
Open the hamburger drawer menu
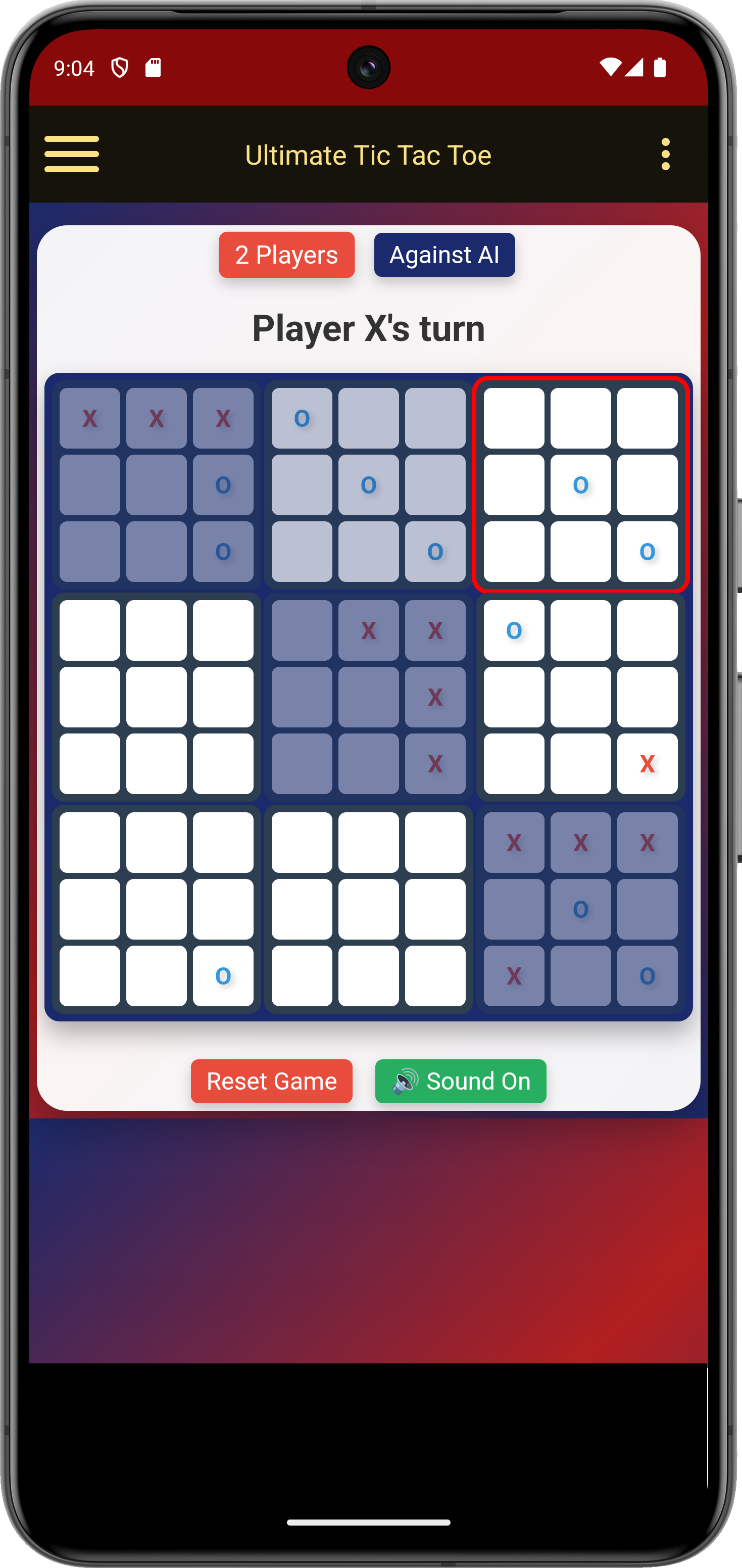click(x=71, y=154)
